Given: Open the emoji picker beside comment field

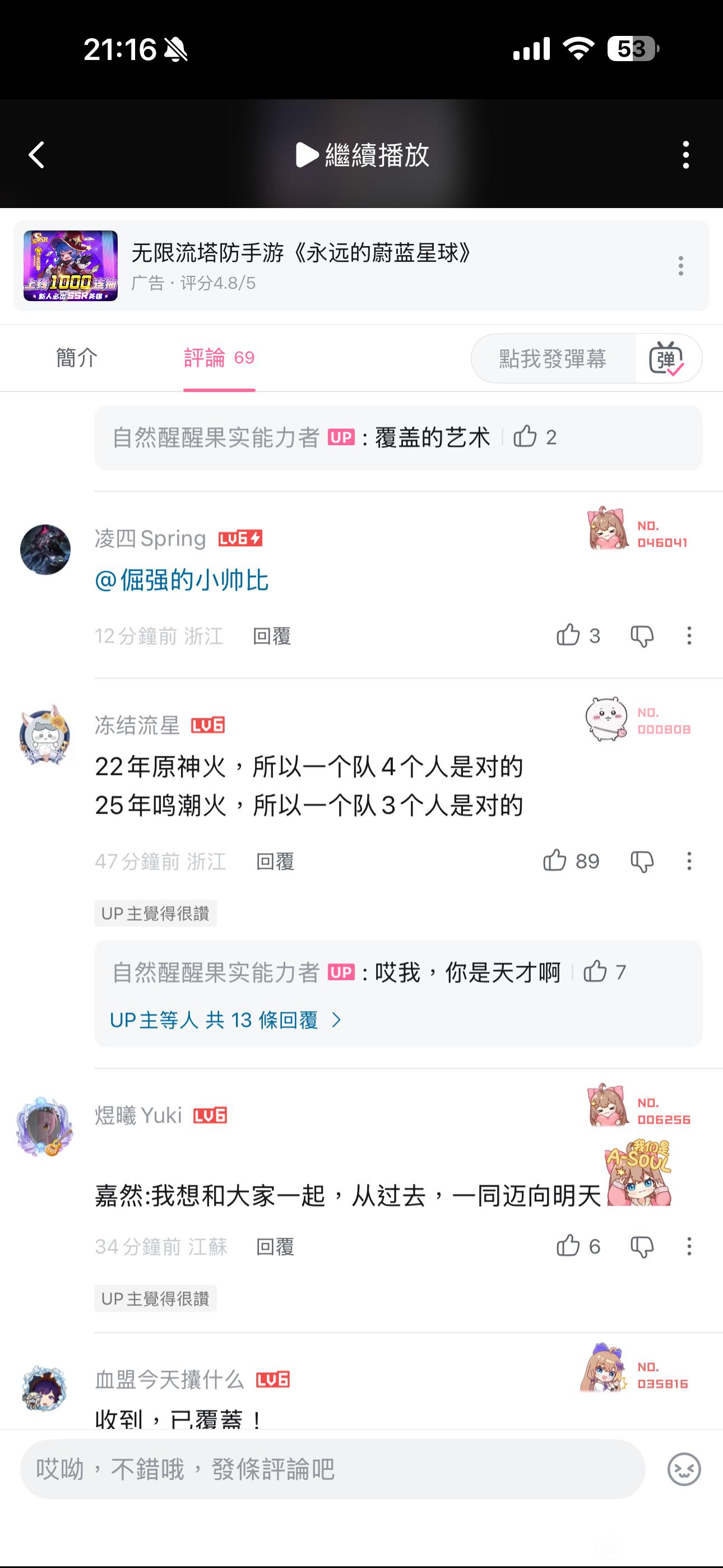Looking at the screenshot, I should point(684,1469).
